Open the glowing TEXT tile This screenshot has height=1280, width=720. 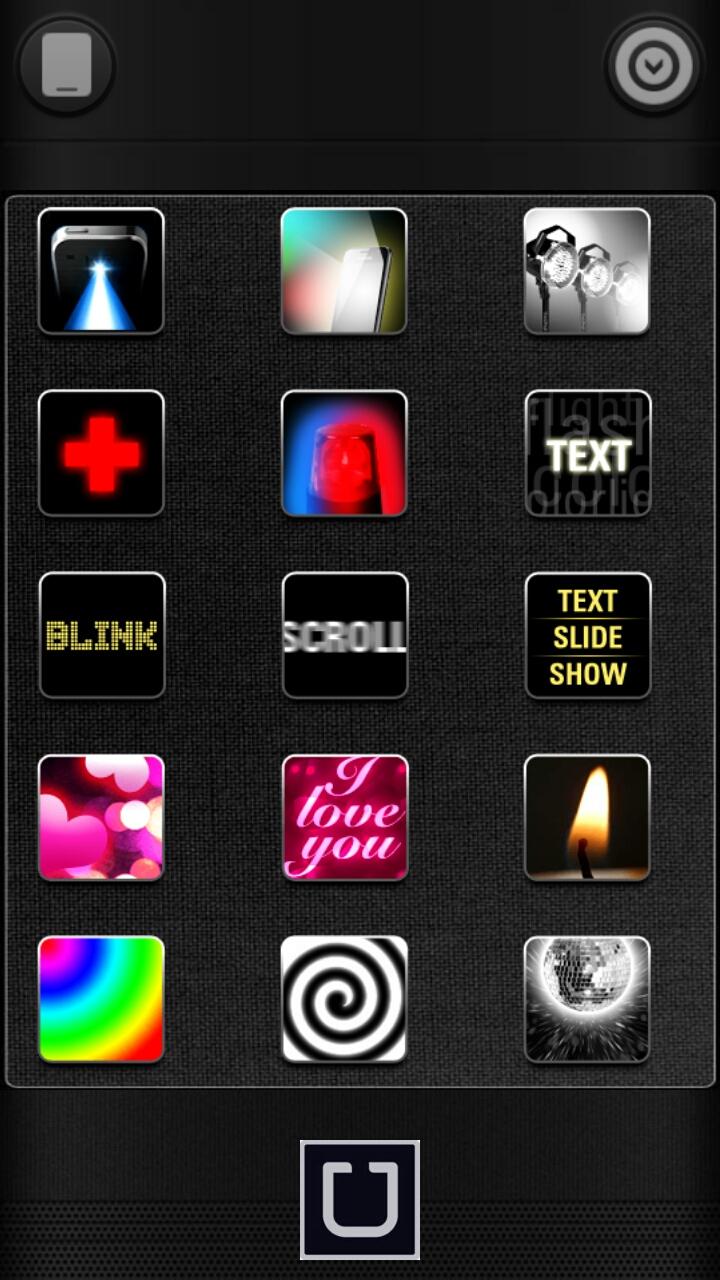pyautogui.click(x=587, y=453)
